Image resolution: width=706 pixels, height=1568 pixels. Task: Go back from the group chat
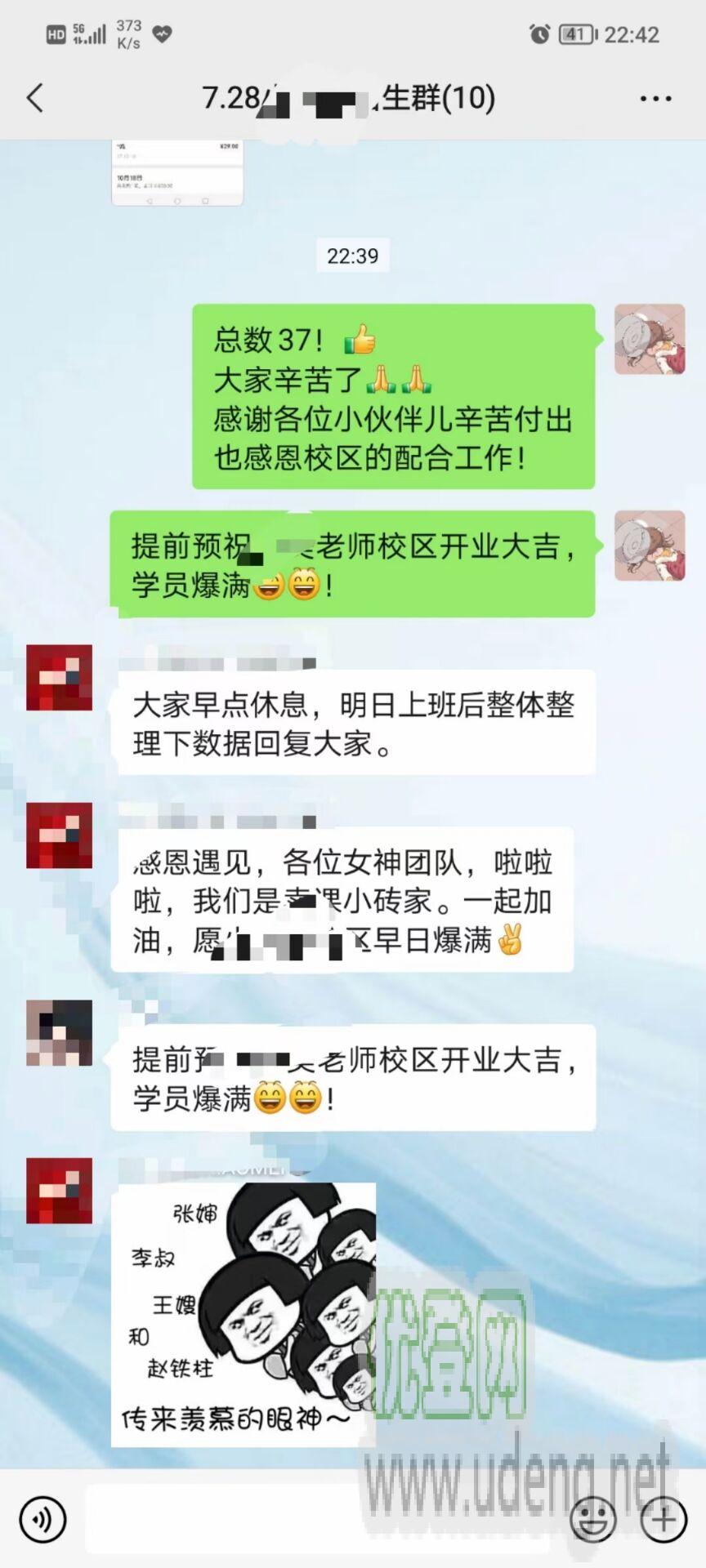coord(35,99)
